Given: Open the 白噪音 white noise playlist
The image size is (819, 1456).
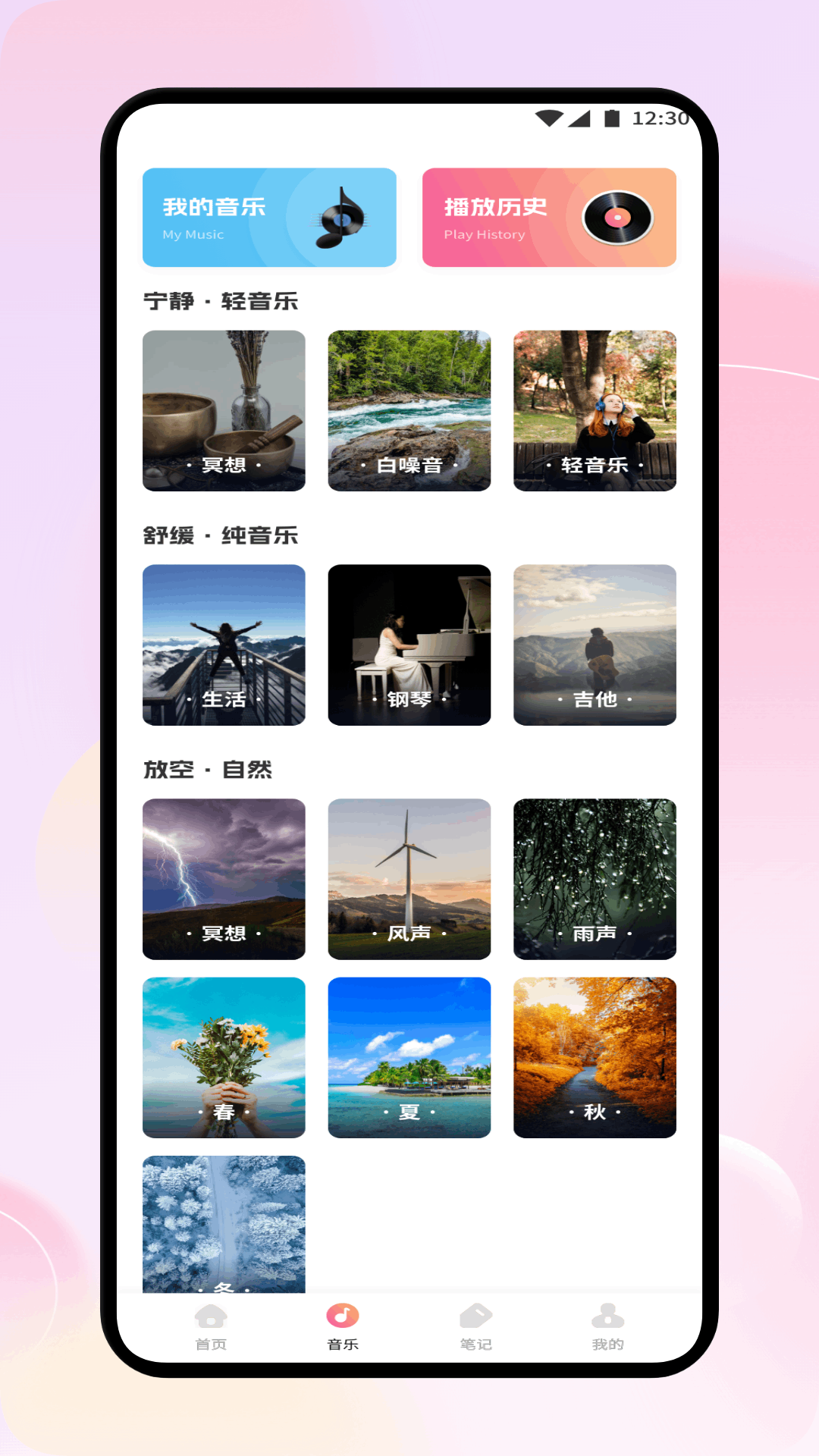Looking at the screenshot, I should pos(409,409).
